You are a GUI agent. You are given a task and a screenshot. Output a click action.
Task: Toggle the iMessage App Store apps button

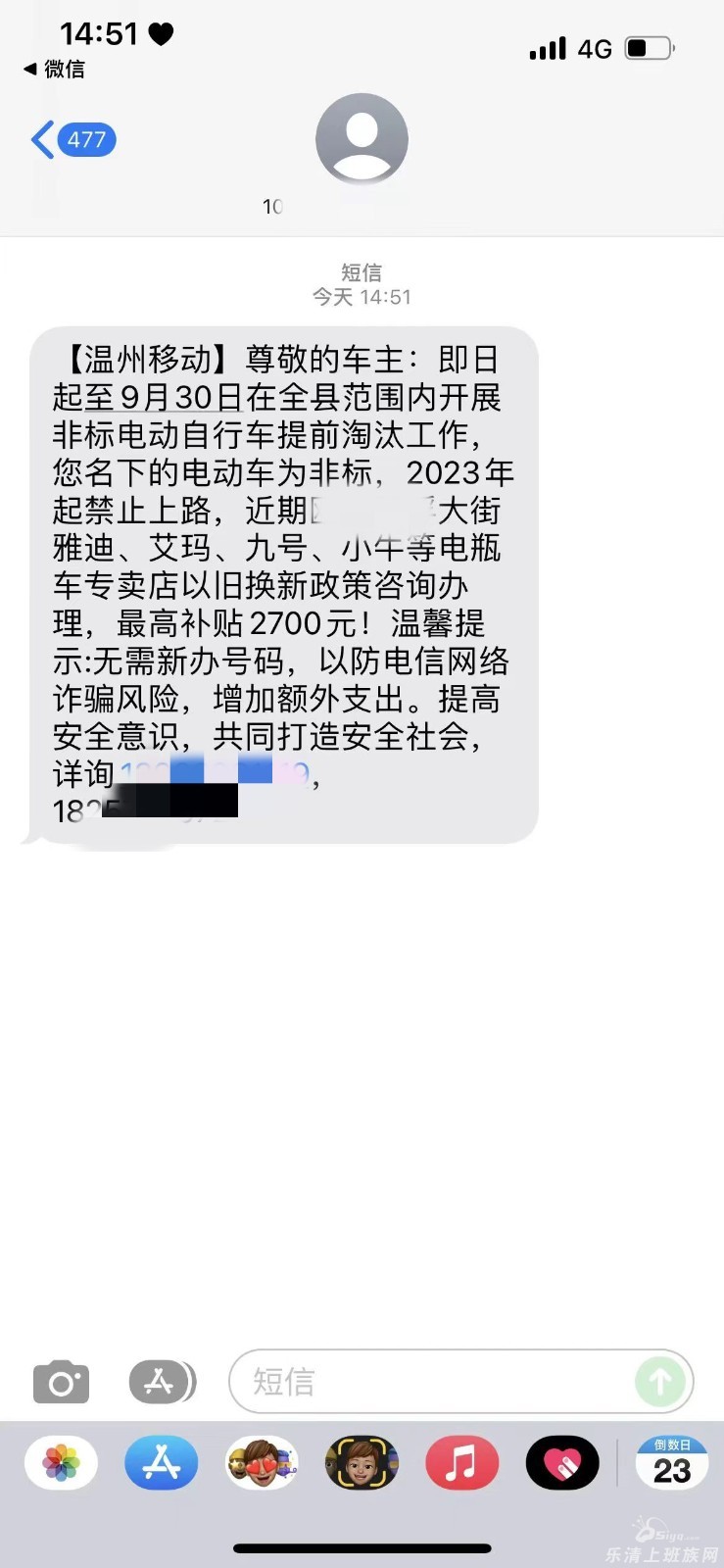[161, 1383]
